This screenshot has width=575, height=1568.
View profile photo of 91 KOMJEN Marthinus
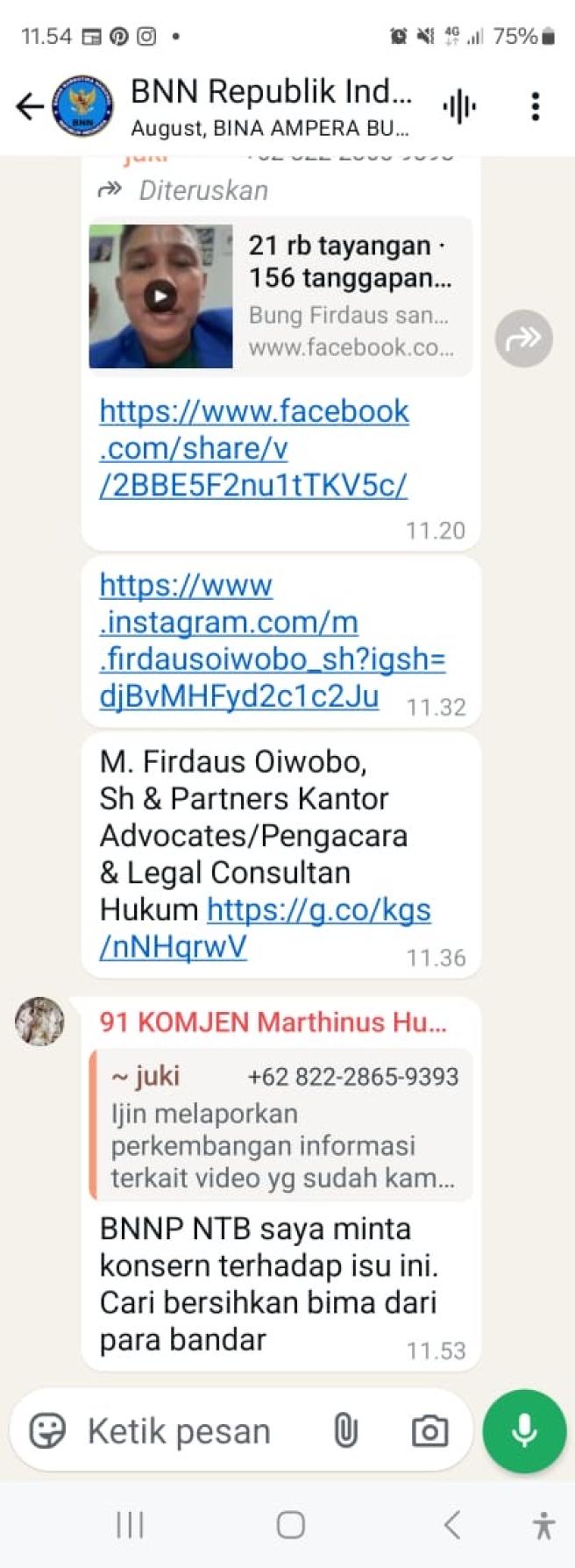pos(39,1021)
